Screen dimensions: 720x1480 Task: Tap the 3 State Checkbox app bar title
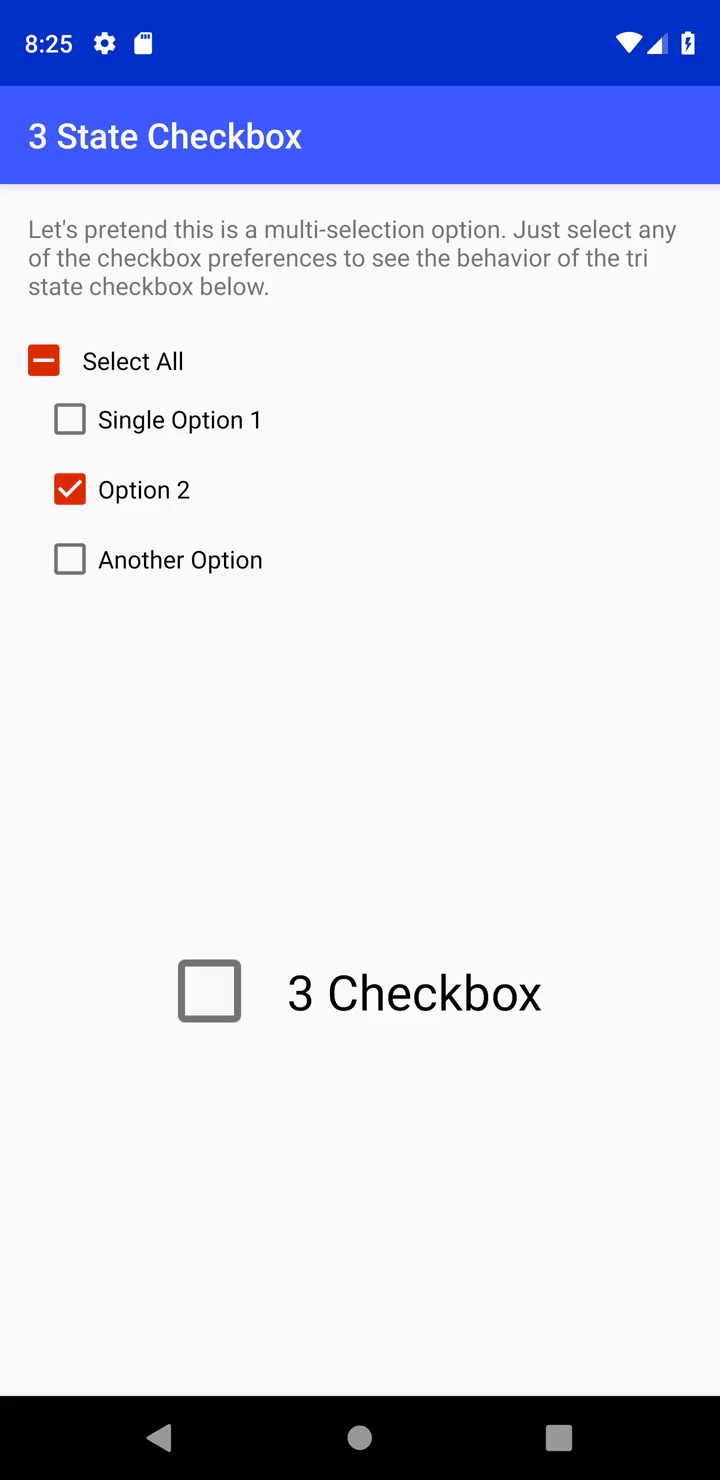pos(164,136)
